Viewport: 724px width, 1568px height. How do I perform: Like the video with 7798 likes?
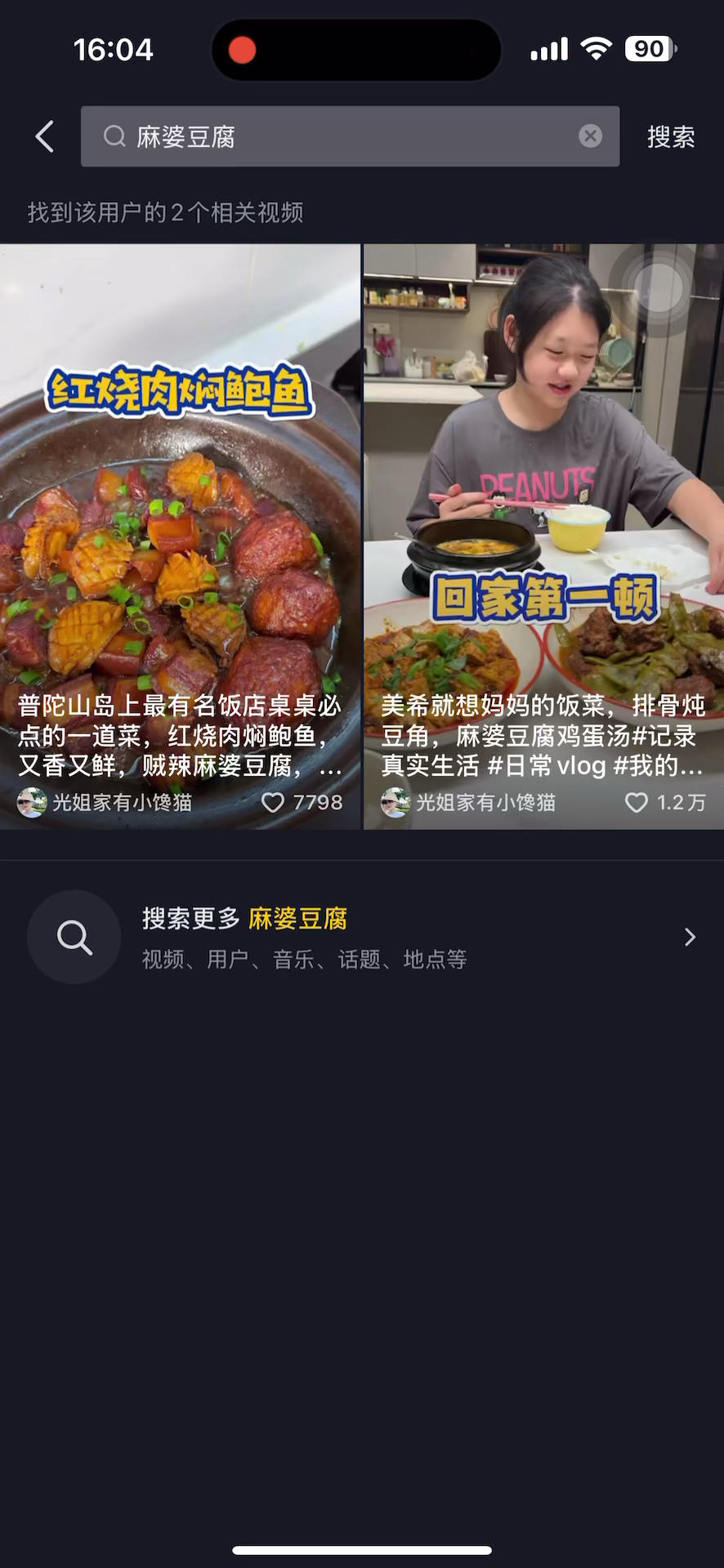tap(273, 803)
